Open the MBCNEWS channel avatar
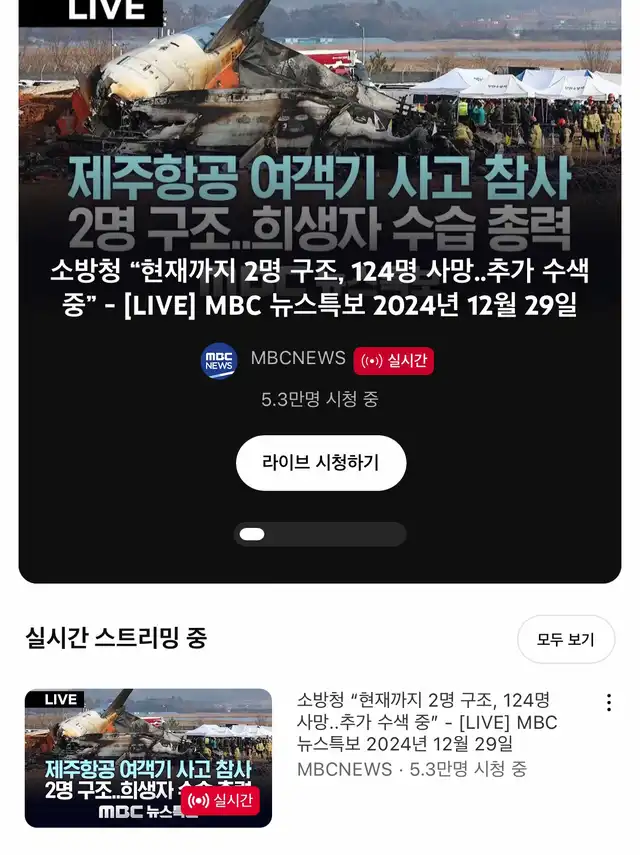The width and height of the screenshot is (640, 855). point(219,361)
